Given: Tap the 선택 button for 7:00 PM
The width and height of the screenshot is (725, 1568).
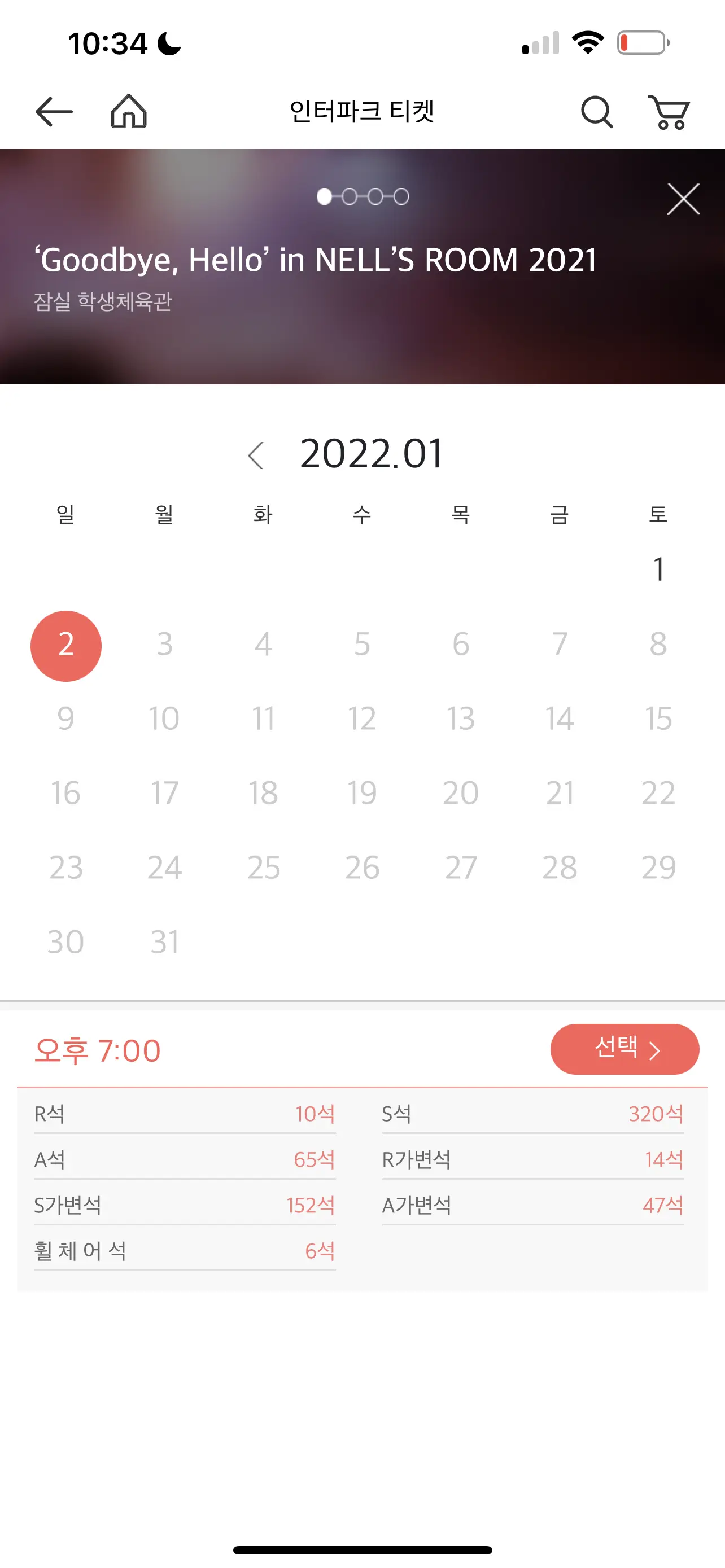Looking at the screenshot, I should 624,1049.
